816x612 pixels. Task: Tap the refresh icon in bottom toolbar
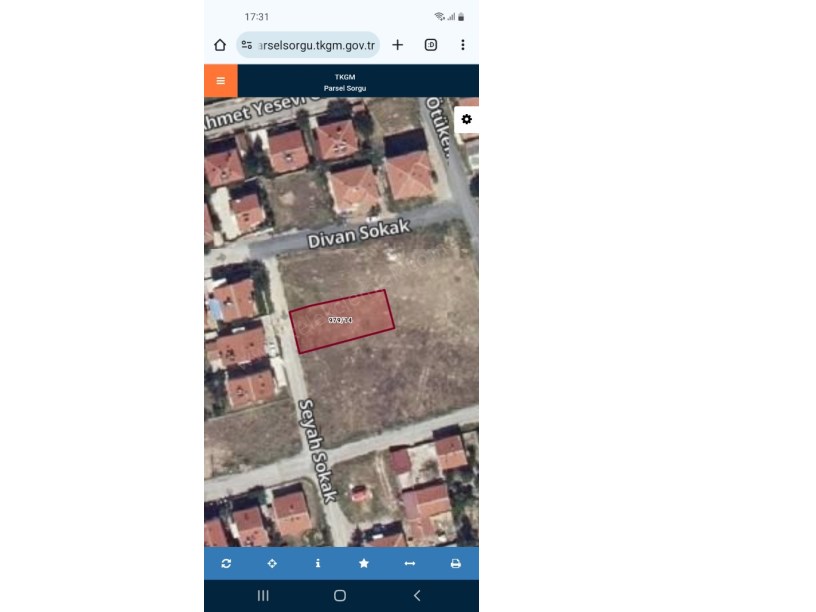click(226, 564)
